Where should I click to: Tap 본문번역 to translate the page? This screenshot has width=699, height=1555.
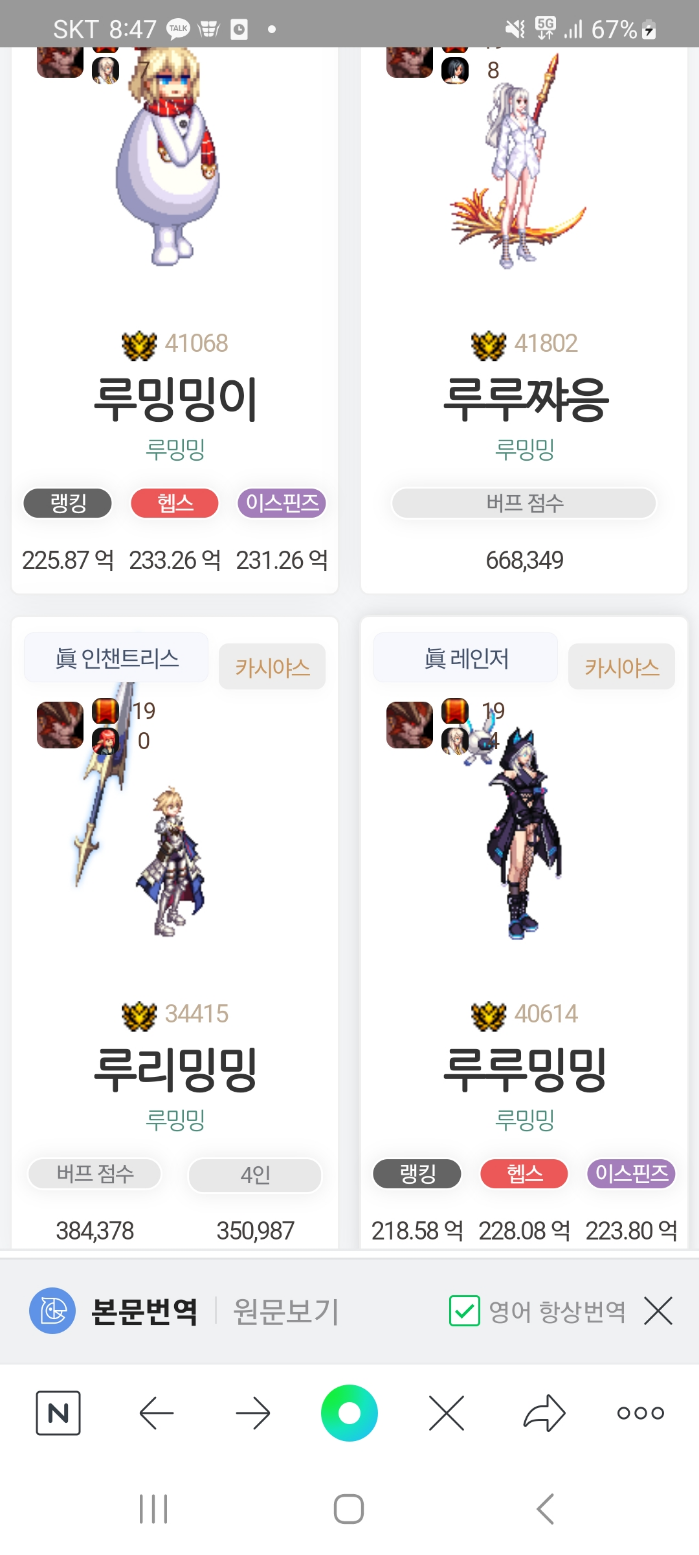point(144,1311)
